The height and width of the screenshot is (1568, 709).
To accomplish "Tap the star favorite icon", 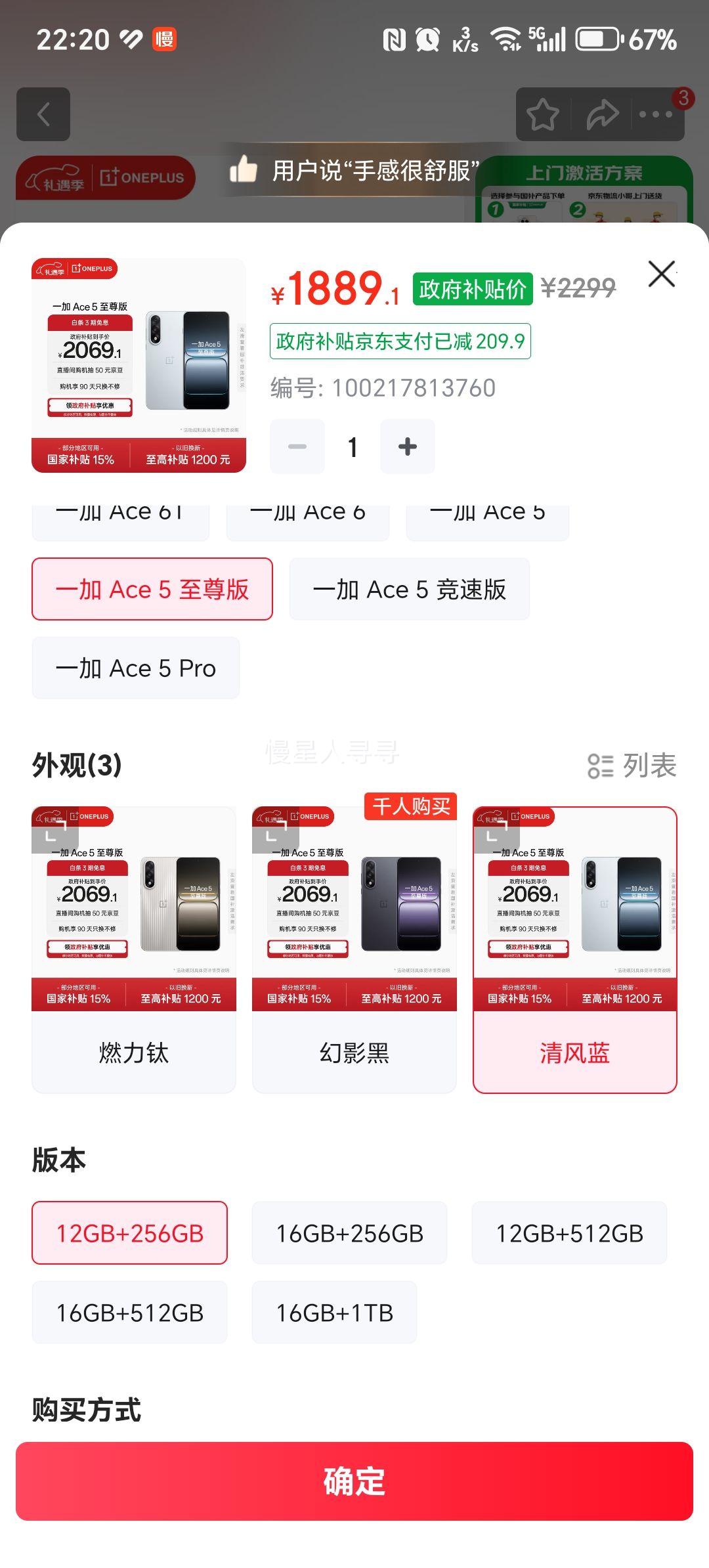I will (542, 114).
